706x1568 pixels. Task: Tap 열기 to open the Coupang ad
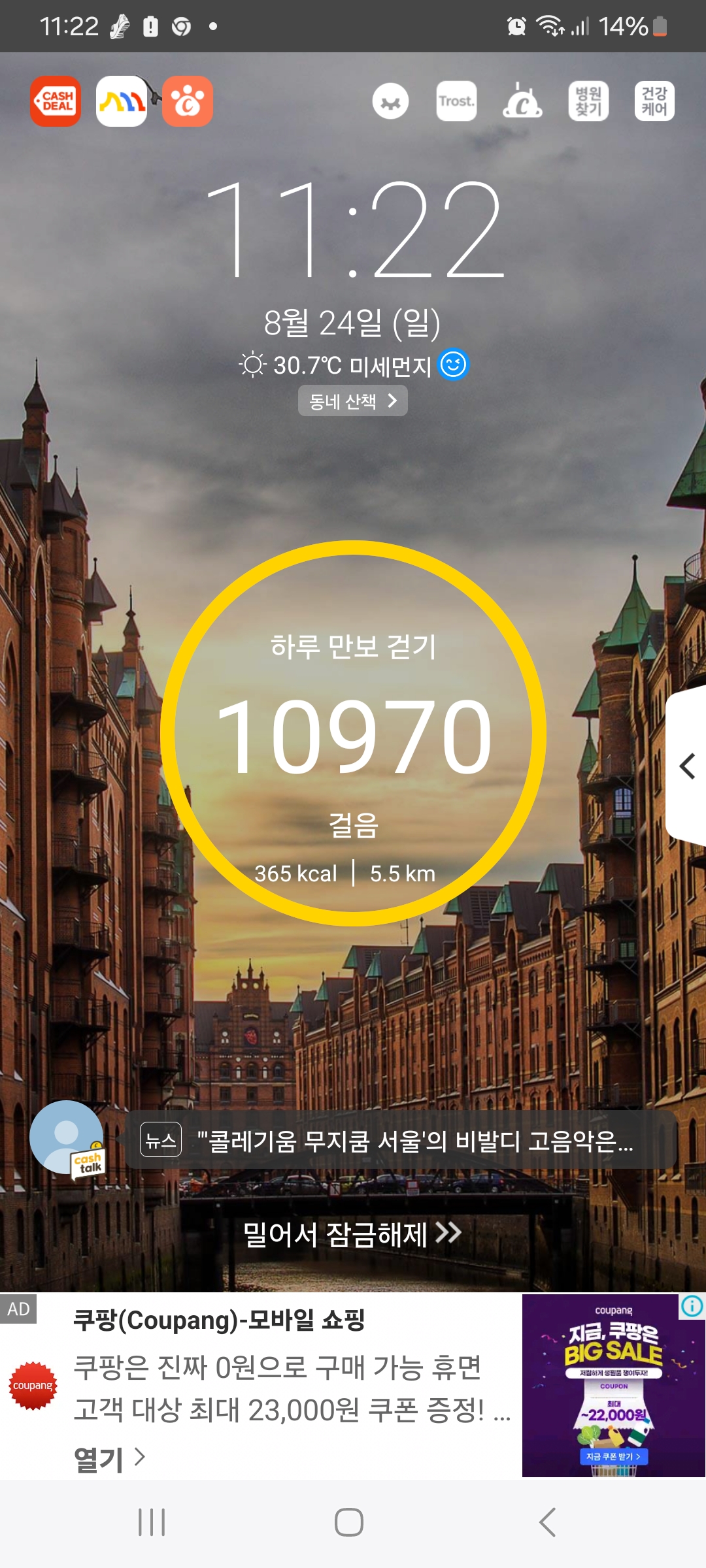pyautogui.click(x=109, y=1458)
